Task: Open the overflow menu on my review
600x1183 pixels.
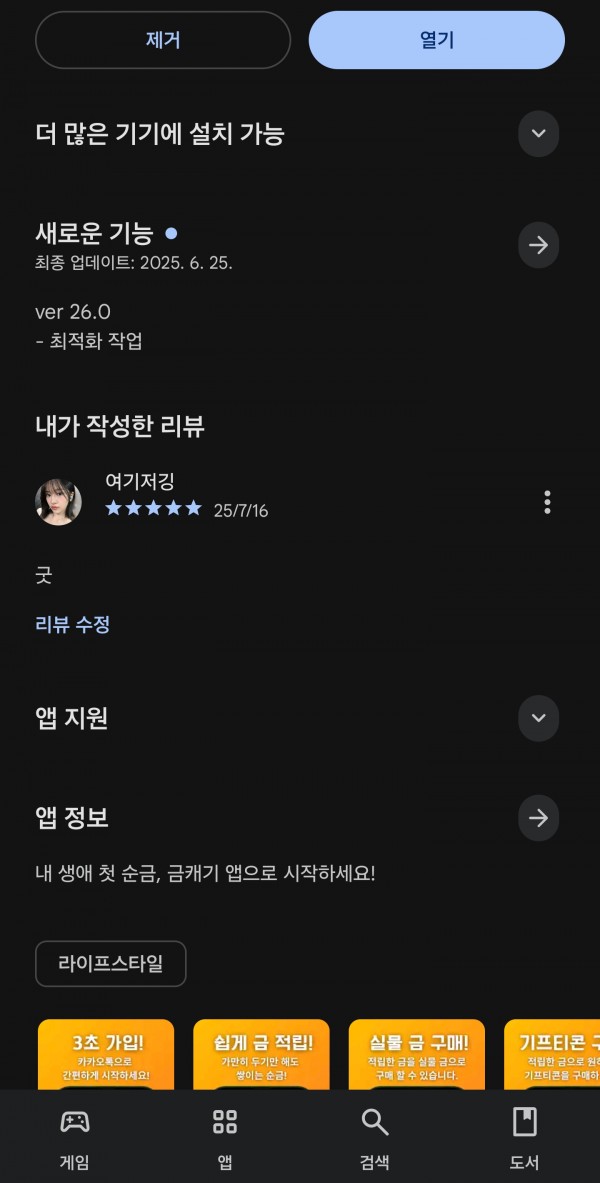Action: tap(547, 502)
